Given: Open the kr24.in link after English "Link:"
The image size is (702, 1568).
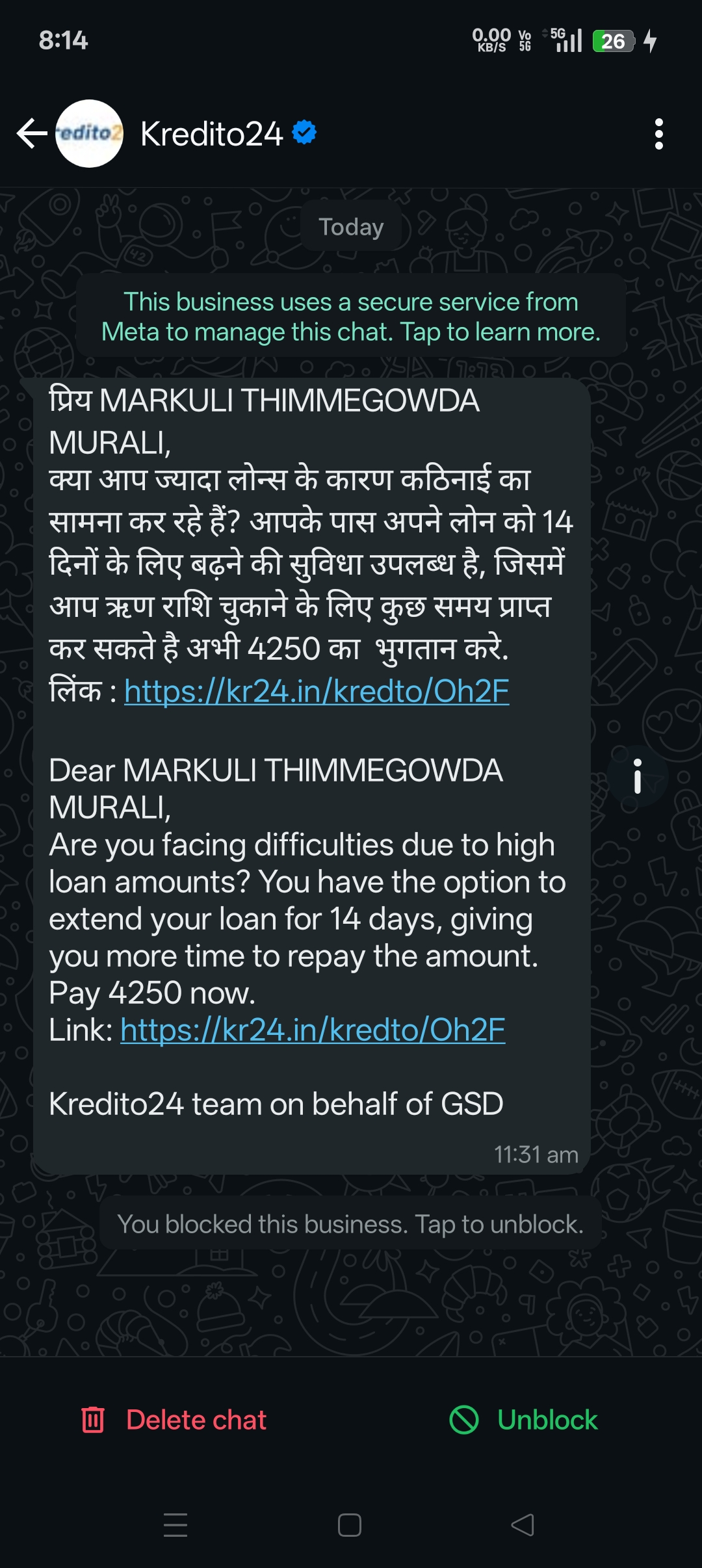Looking at the screenshot, I should click(x=313, y=1030).
